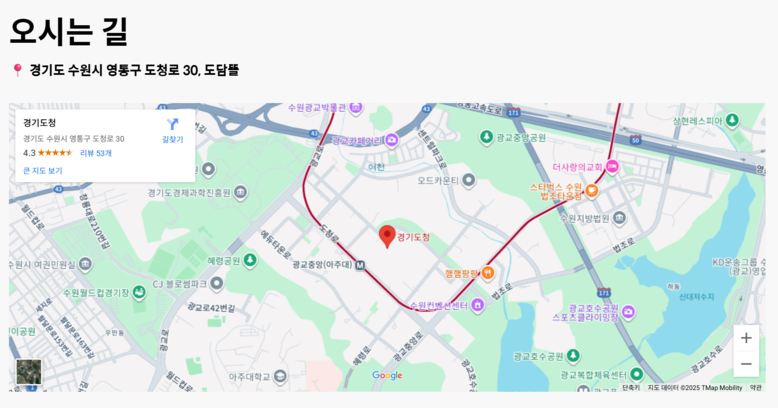Open the 약관 terms link
This screenshot has height=408, width=778.
pos(756,388)
